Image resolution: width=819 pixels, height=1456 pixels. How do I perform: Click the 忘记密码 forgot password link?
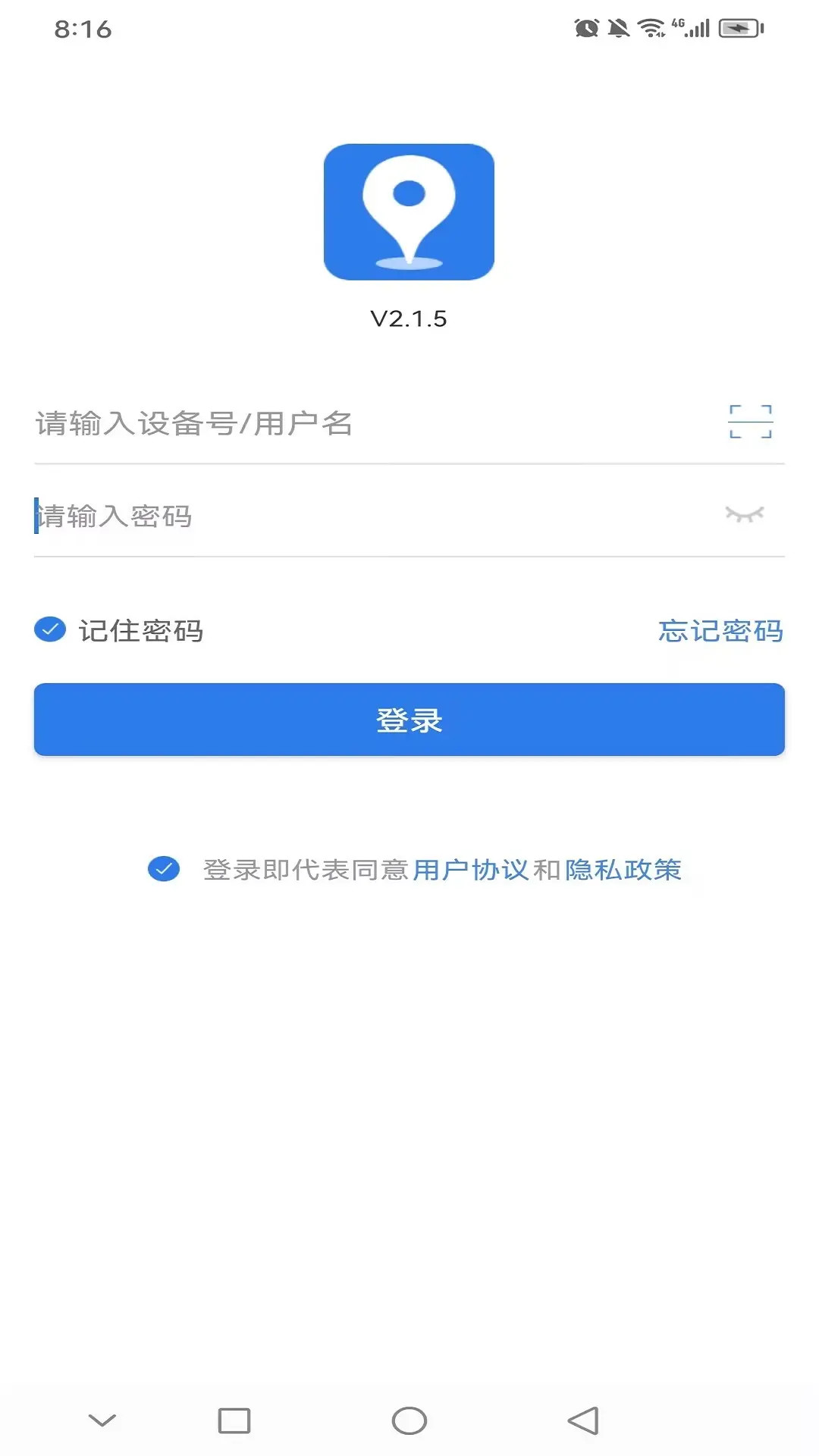[721, 629]
